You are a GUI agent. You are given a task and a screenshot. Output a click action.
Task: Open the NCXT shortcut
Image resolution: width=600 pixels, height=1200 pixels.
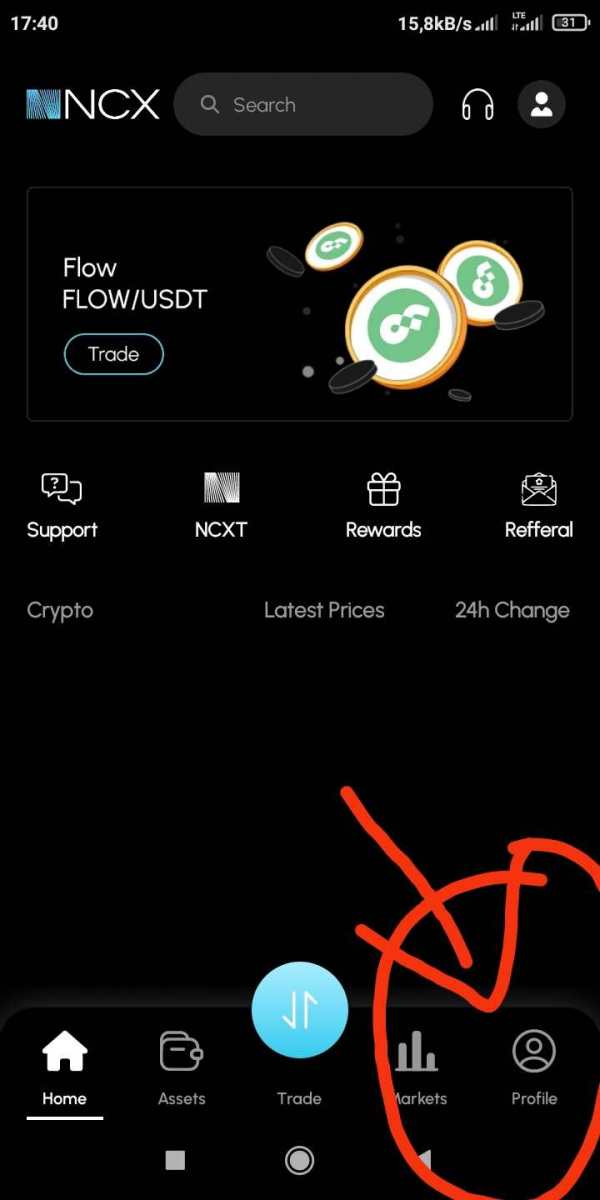click(x=221, y=506)
